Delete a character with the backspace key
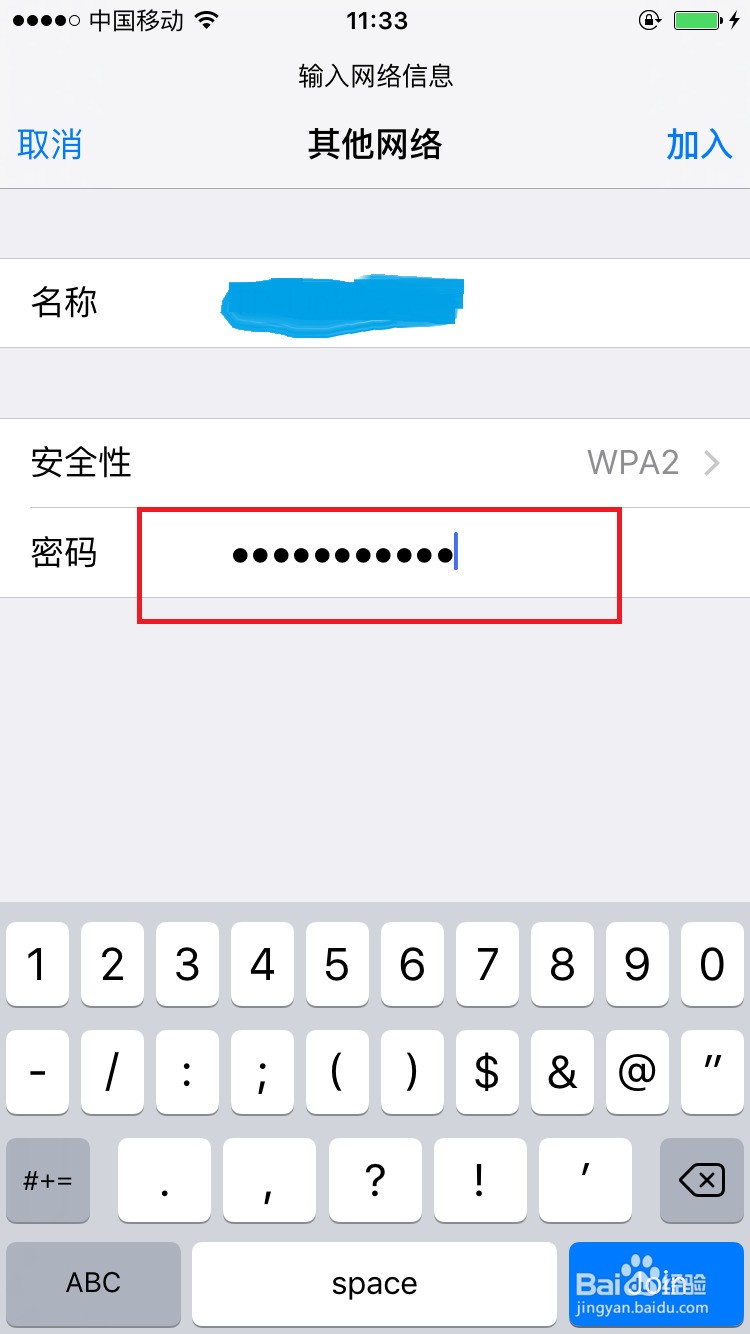Screen dimensions: 750x1334 [x=701, y=1181]
